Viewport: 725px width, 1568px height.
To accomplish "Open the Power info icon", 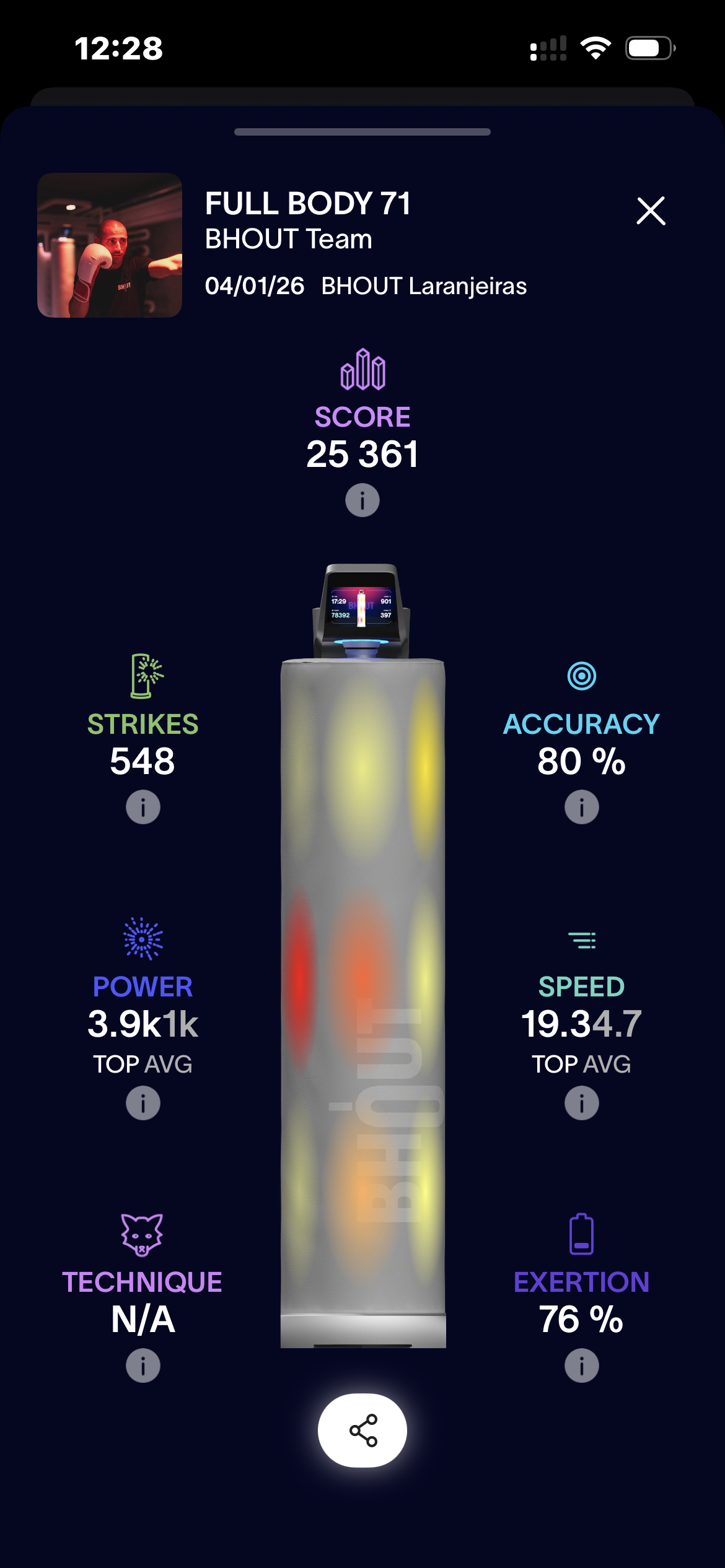I will tap(143, 1103).
